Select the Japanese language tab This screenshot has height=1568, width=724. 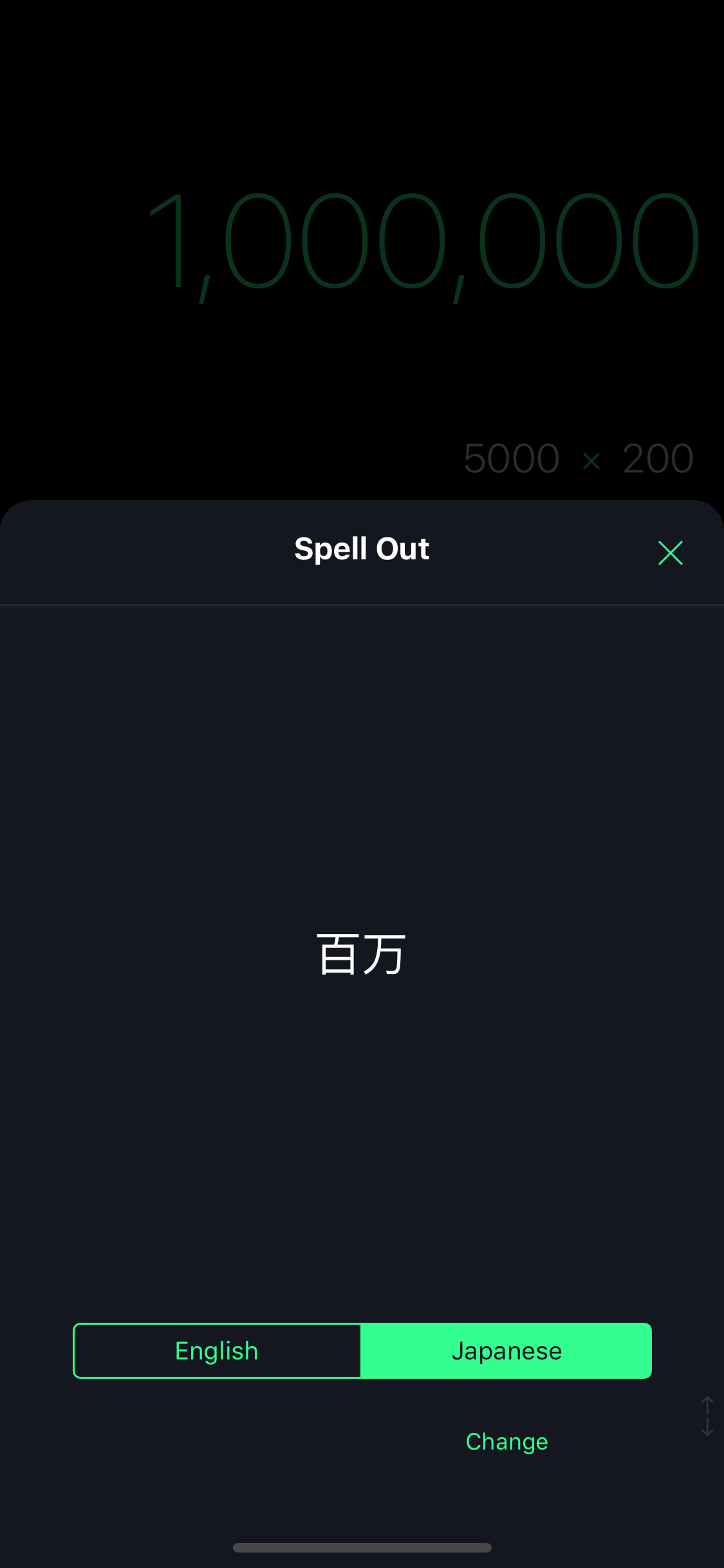click(x=506, y=1350)
